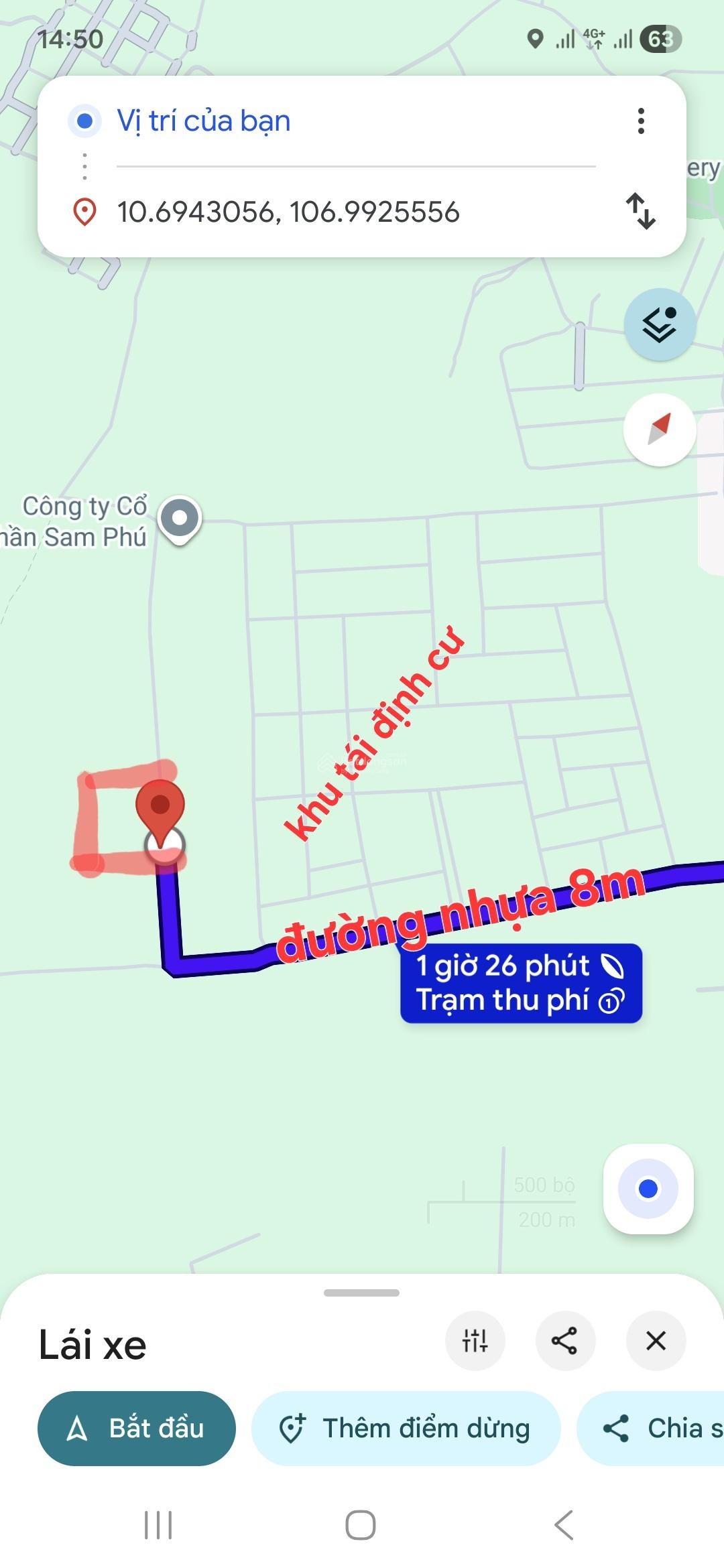Toggle location indicator for Vị trí của bạn
724x1568 pixels.
click(85, 121)
